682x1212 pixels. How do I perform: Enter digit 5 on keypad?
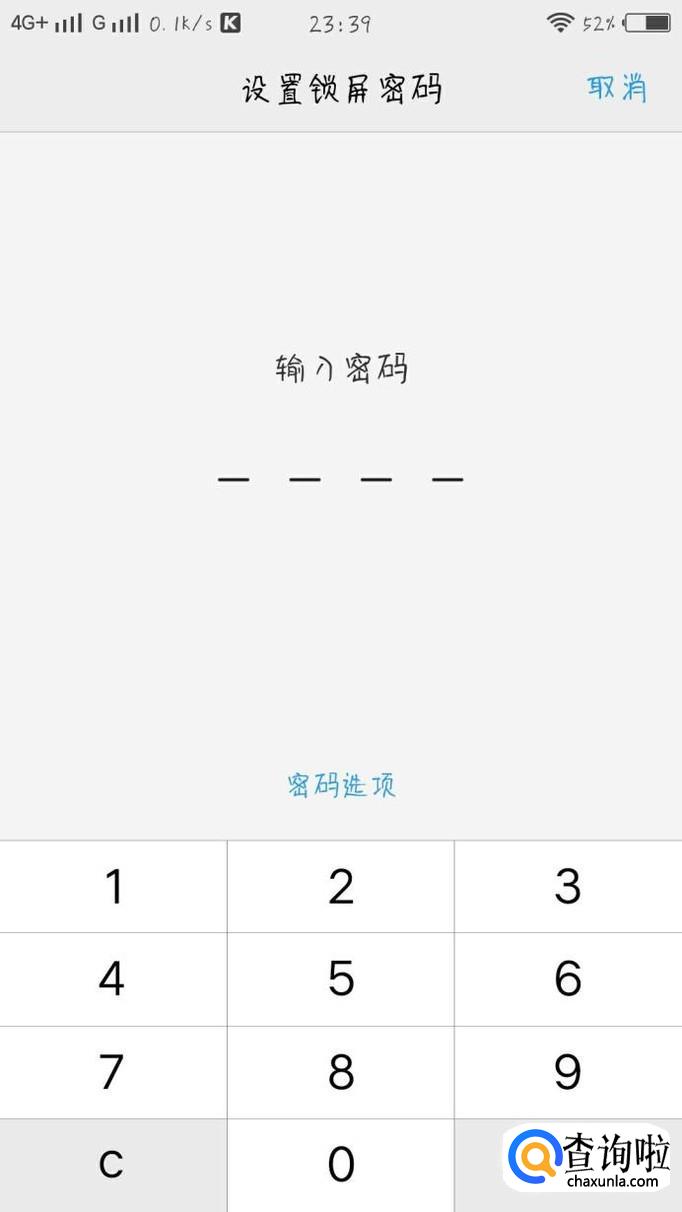pyautogui.click(x=341, y=979)
